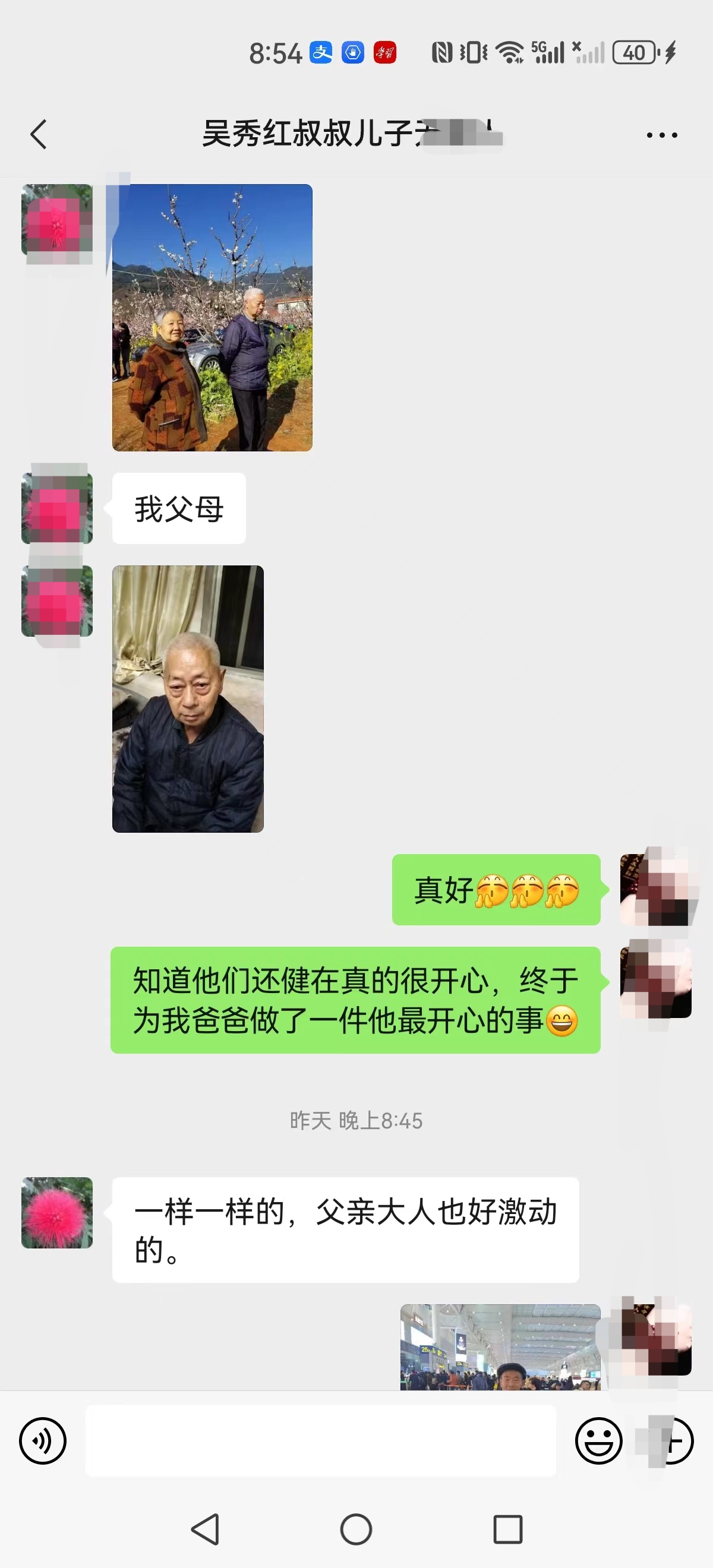Open the train station photo message

pos(500,1346)
